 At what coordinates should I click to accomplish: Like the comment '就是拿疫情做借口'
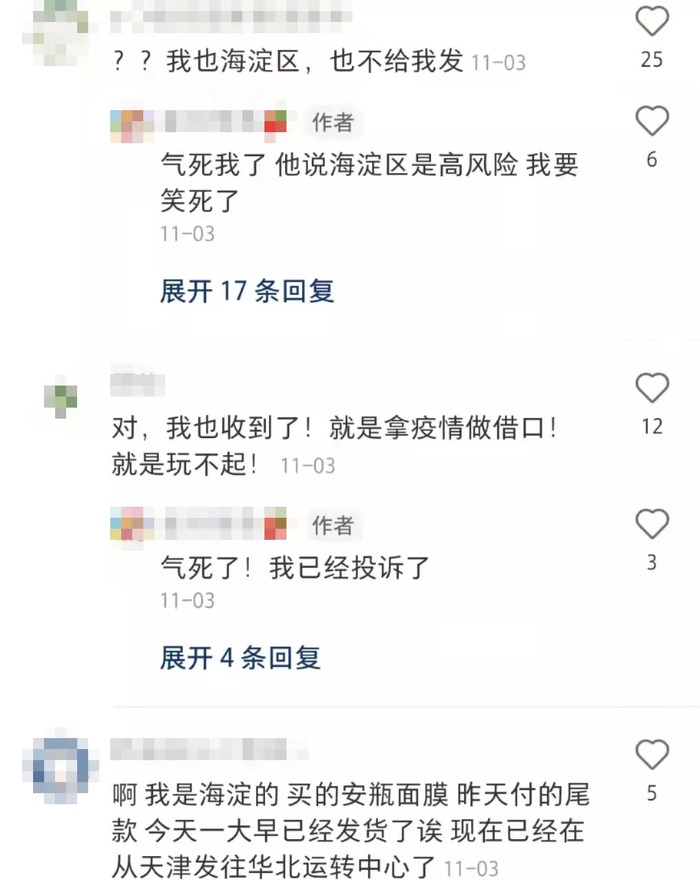pos(652,387)
